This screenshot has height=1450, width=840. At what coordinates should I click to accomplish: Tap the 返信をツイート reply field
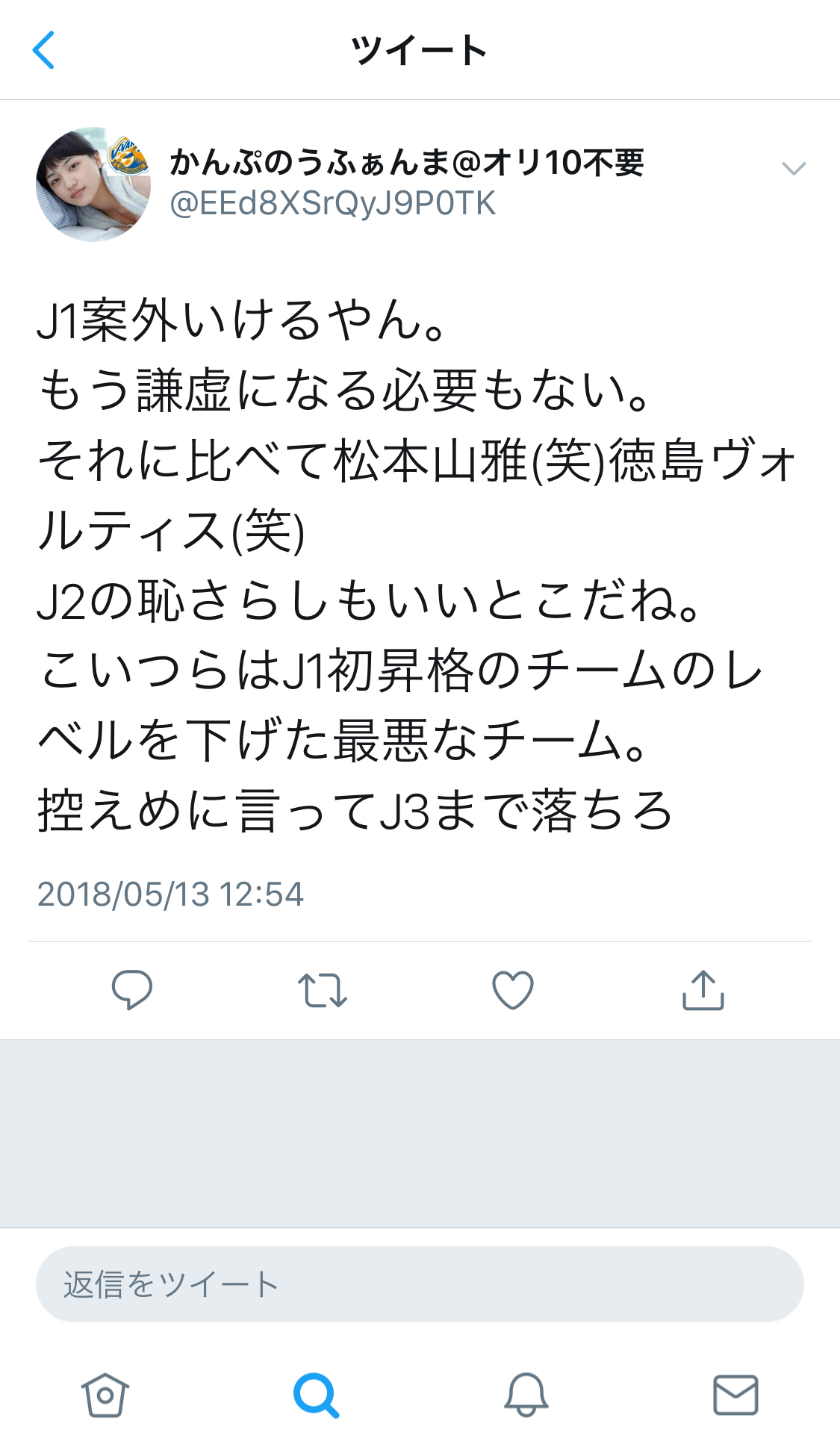(420, 1284)
